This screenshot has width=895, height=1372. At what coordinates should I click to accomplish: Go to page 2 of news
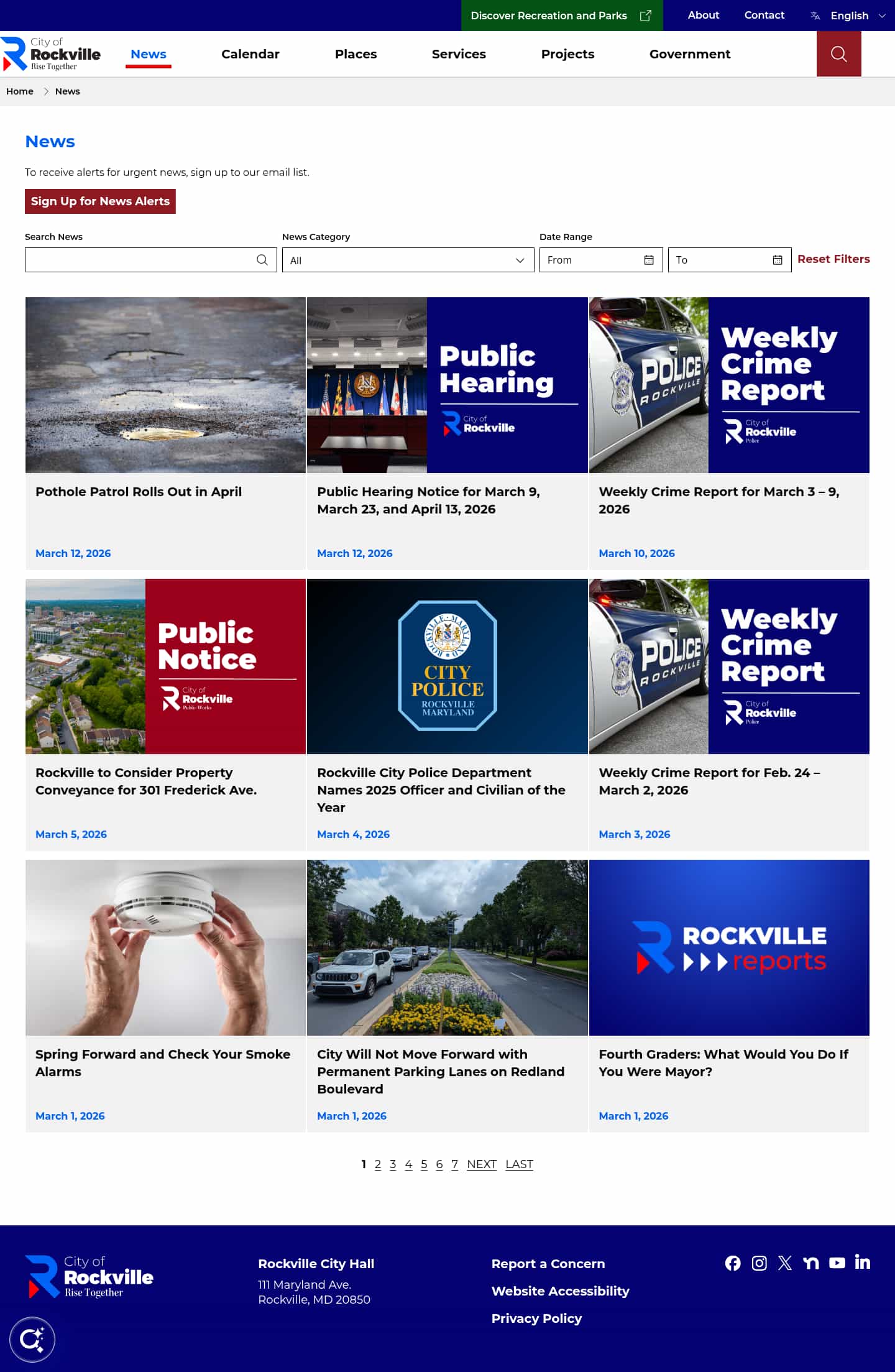[378, 1164]
